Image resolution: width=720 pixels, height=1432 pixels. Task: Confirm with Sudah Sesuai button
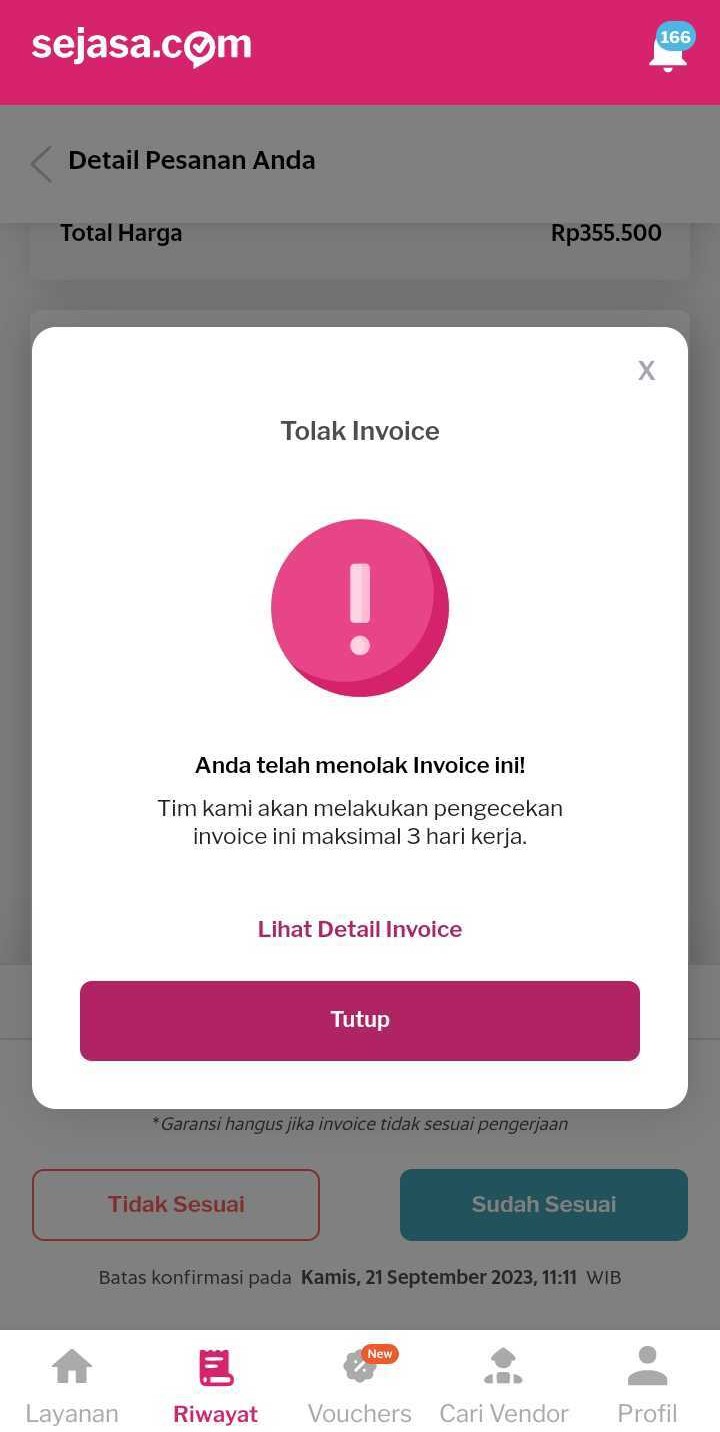[543, 1204]
